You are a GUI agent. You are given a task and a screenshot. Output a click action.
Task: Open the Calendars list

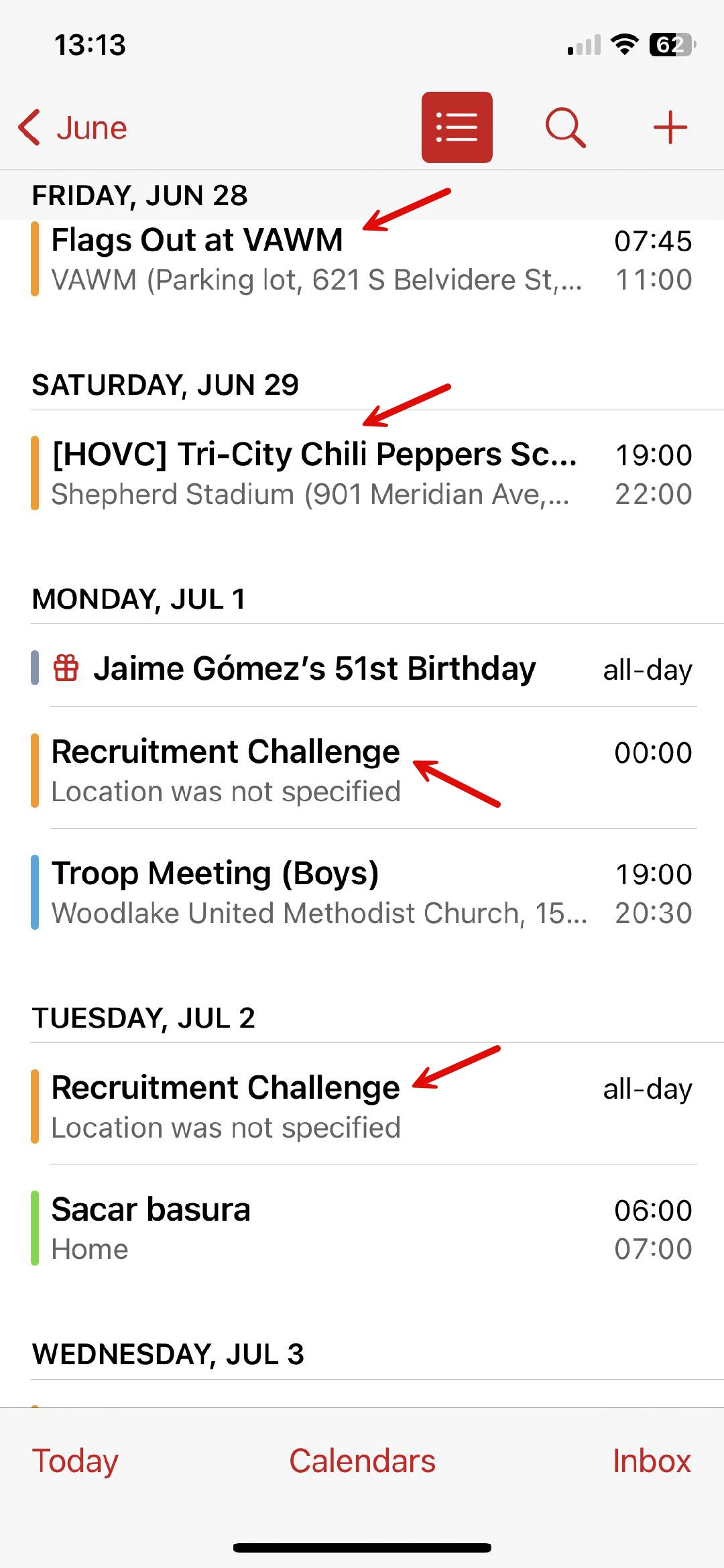362,1461
